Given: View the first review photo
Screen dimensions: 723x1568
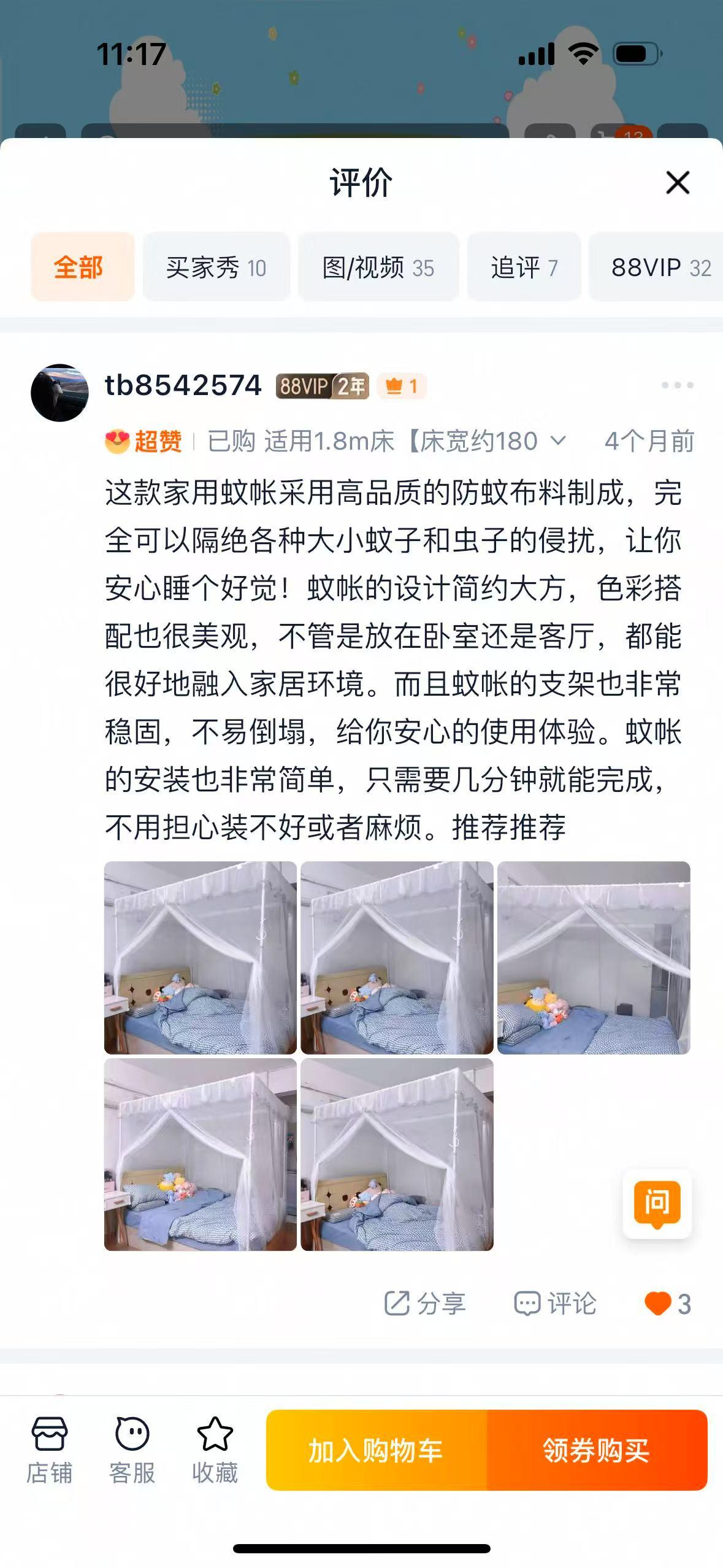Looking at the screenshot, I should pyautogui.click(x=201, y=958).
